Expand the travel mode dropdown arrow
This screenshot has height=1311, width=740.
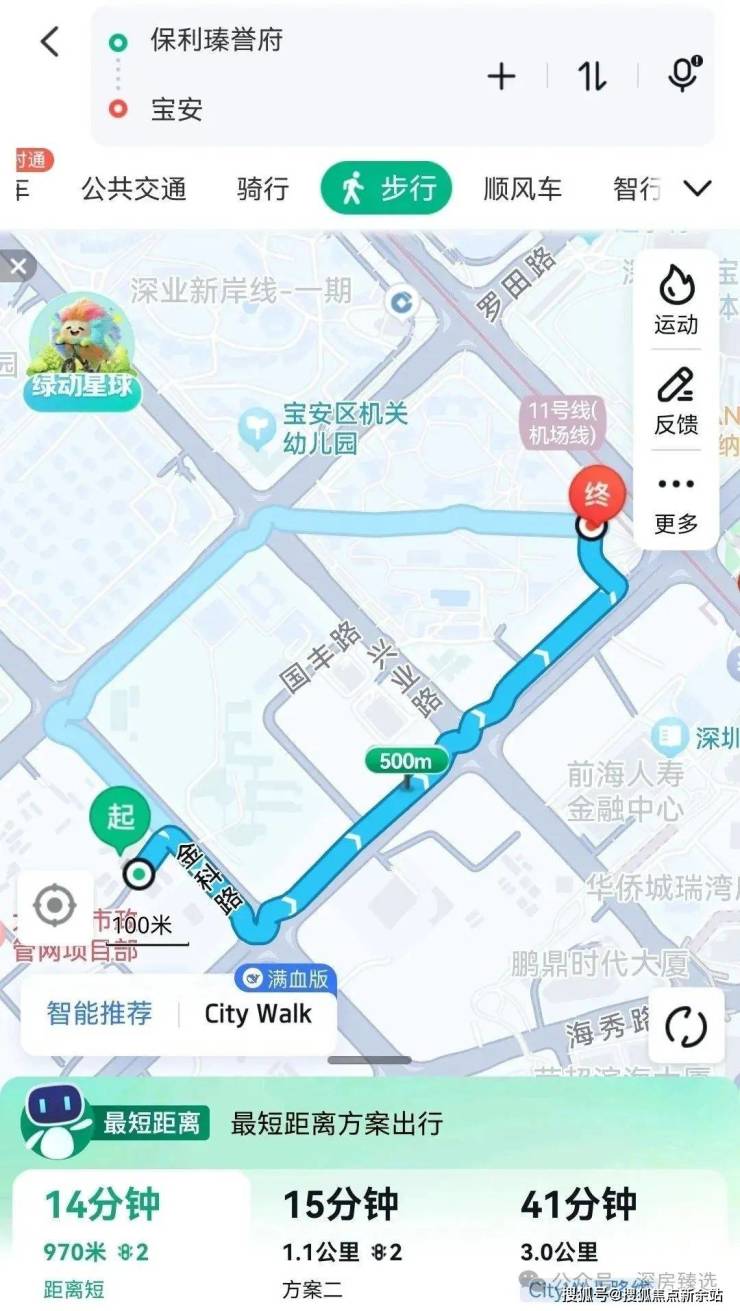pos(696,188)
